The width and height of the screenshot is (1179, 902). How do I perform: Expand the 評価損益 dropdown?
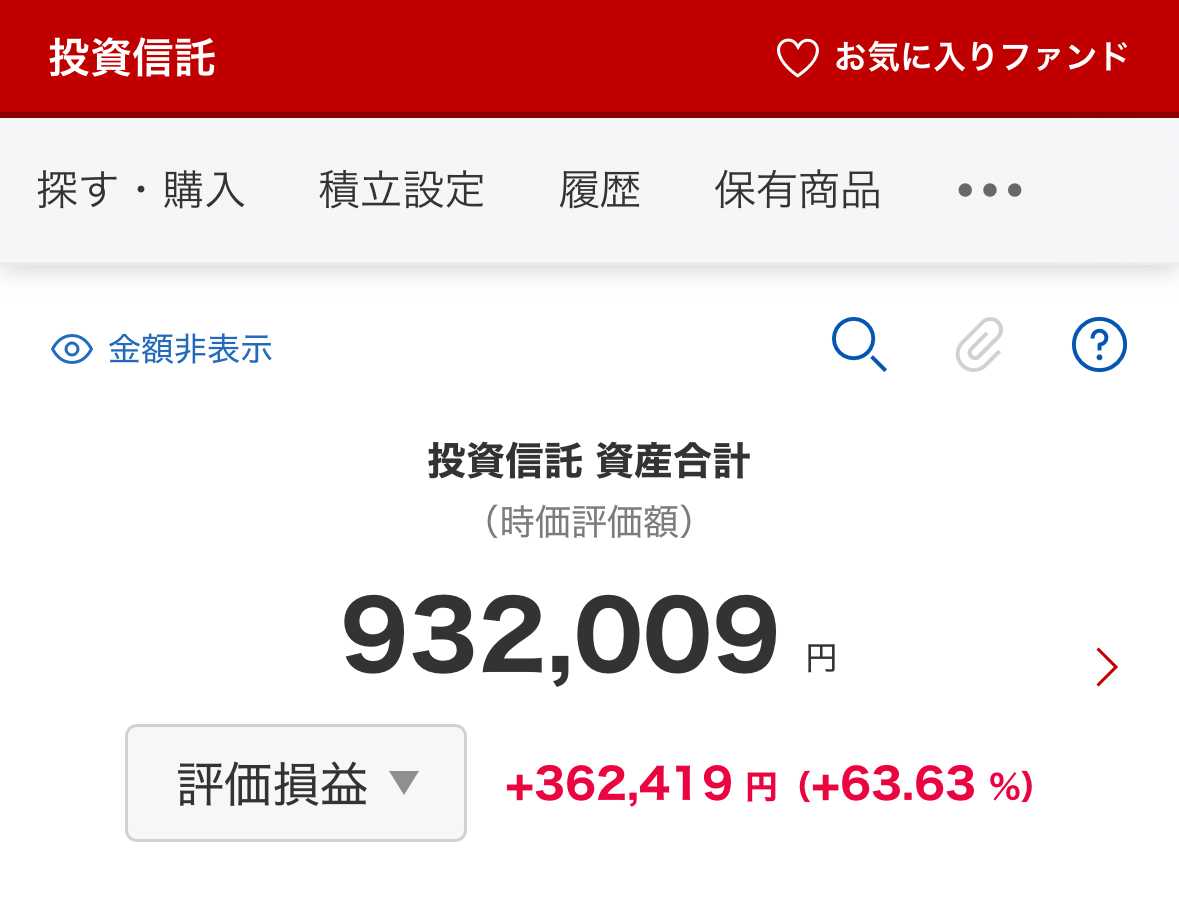pyautogui.click(x=296, y=783)
